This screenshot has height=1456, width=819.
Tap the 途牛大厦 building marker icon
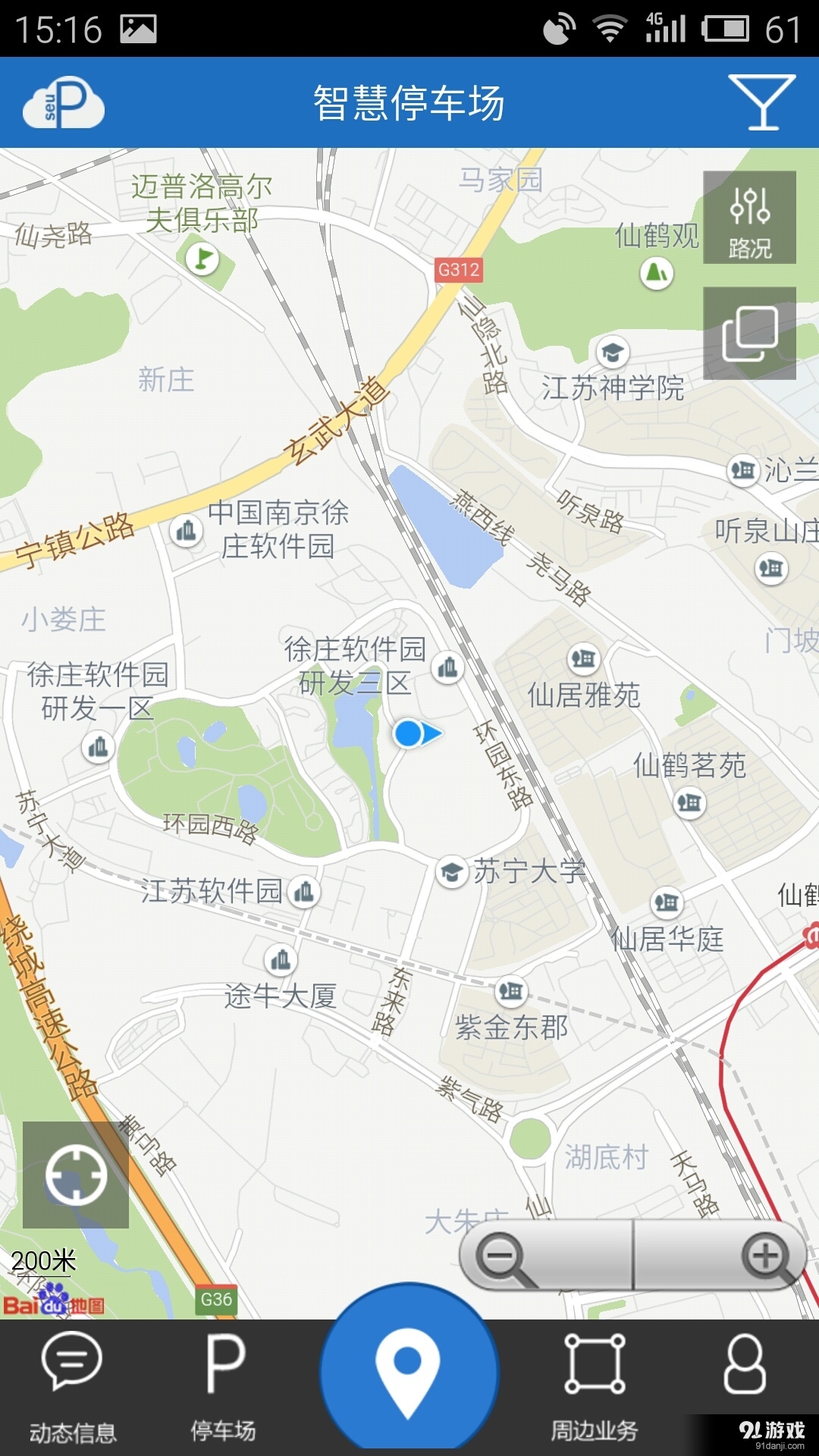coord(281,961)
